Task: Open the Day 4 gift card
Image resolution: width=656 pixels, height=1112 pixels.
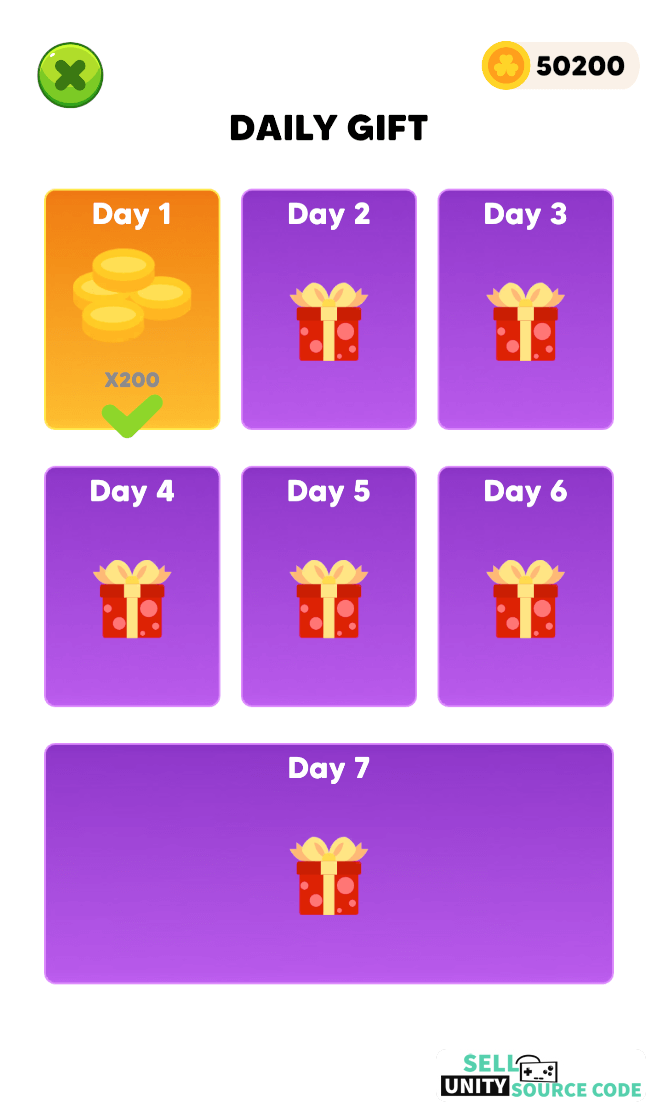Action: [x=132, y=586]
